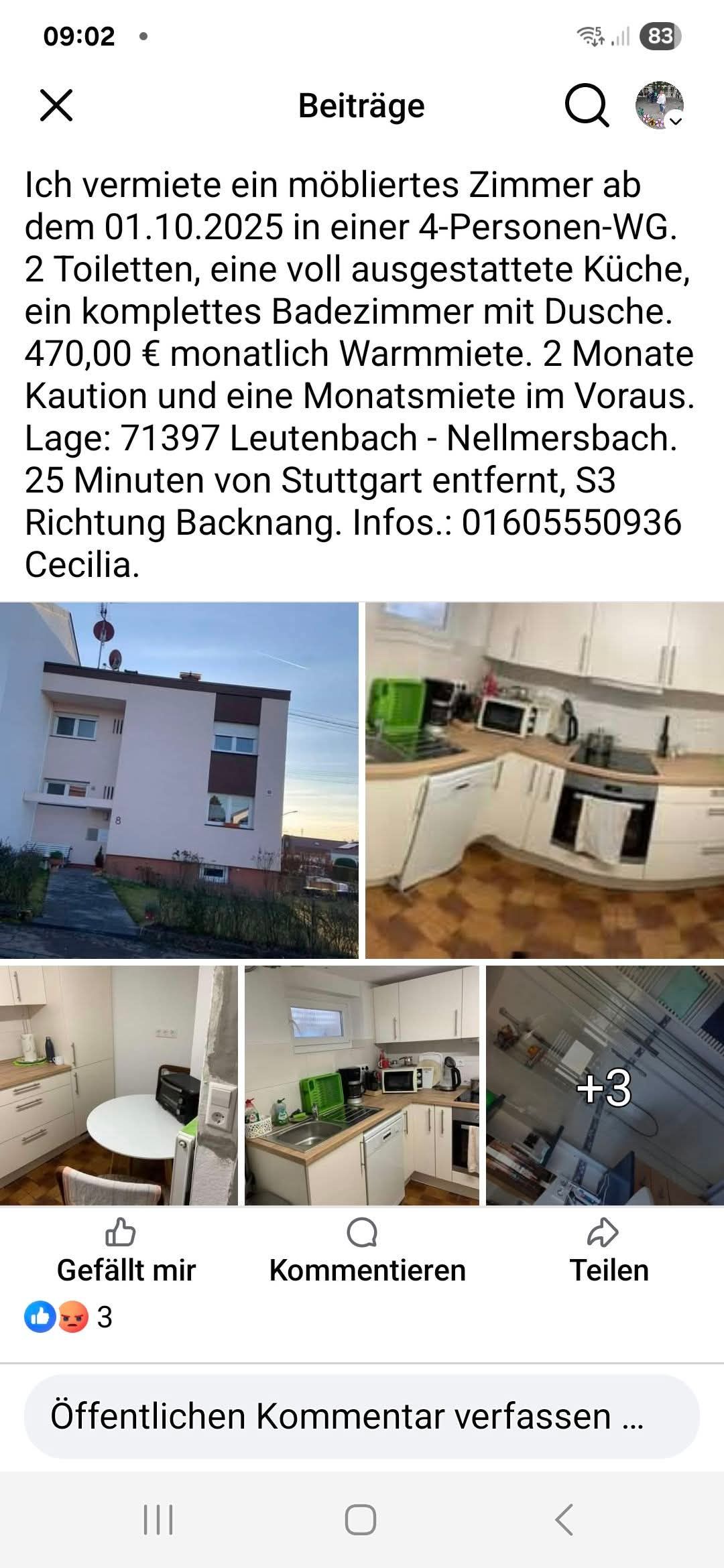Viewport: 724px width, 1568px height.
Task: Like the post with Gefällt mir
Action: tap(125, 1253)
